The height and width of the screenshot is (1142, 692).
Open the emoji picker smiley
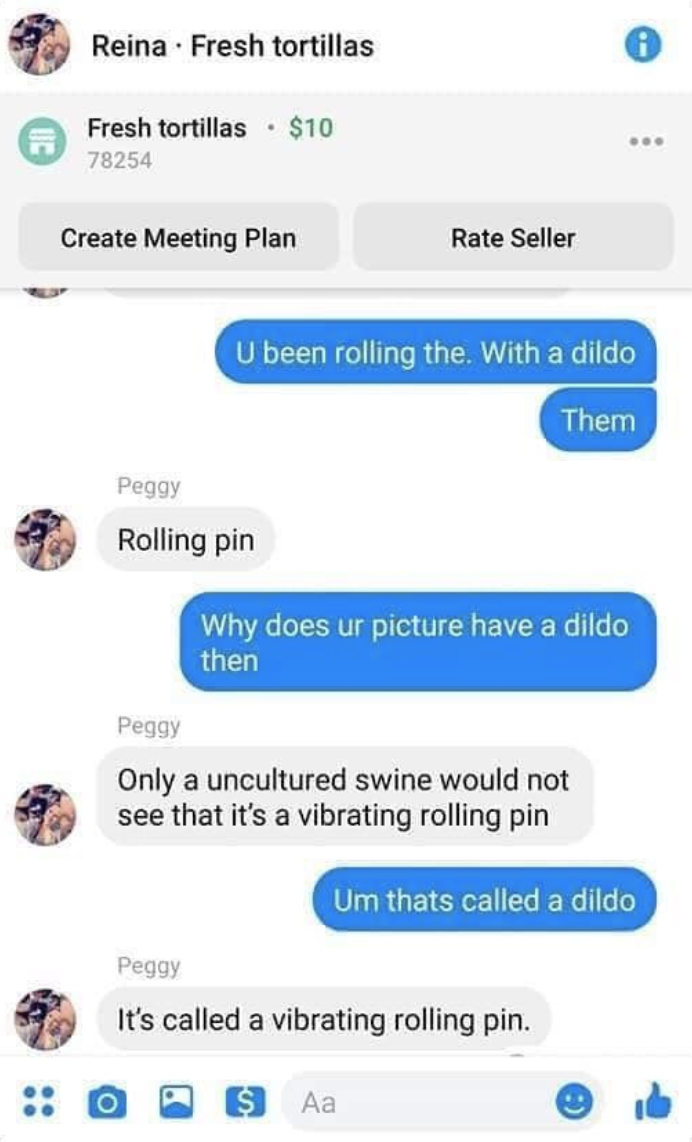click(573, 1102)
